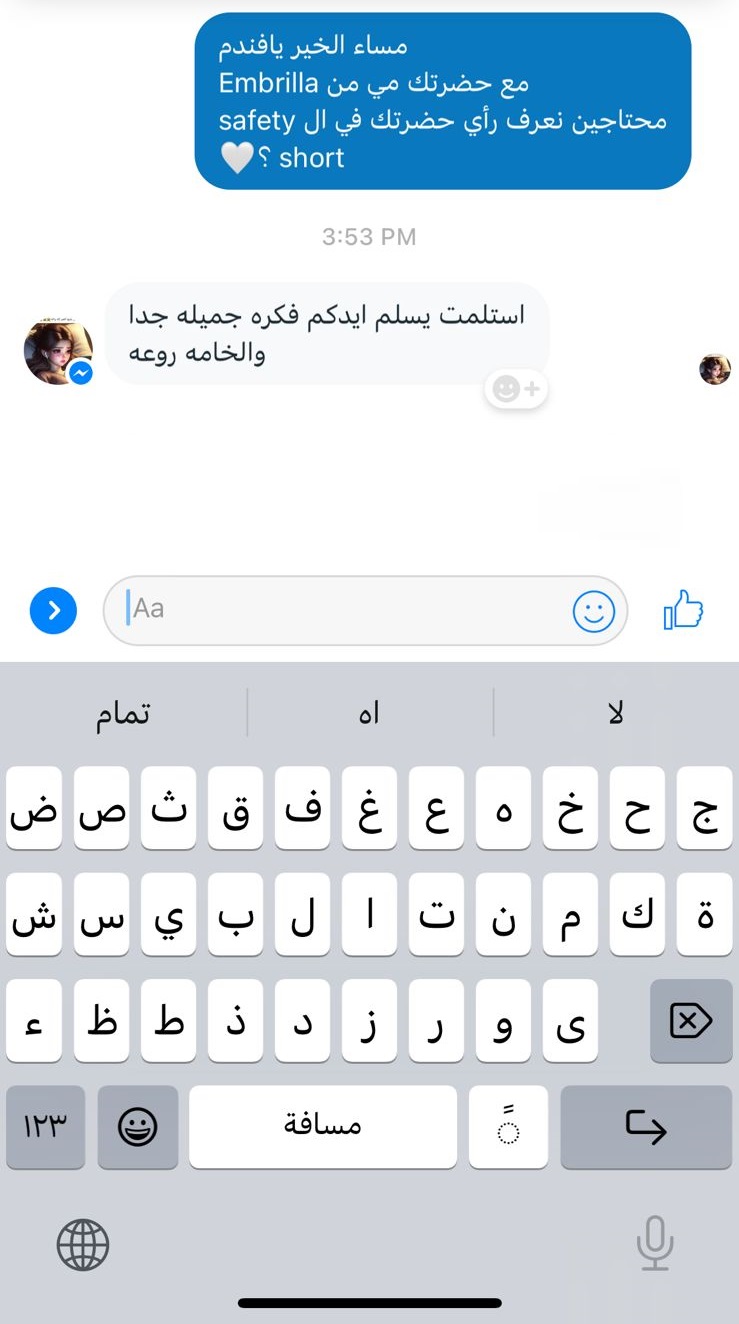Tap the مسافة space bar

323,1127
